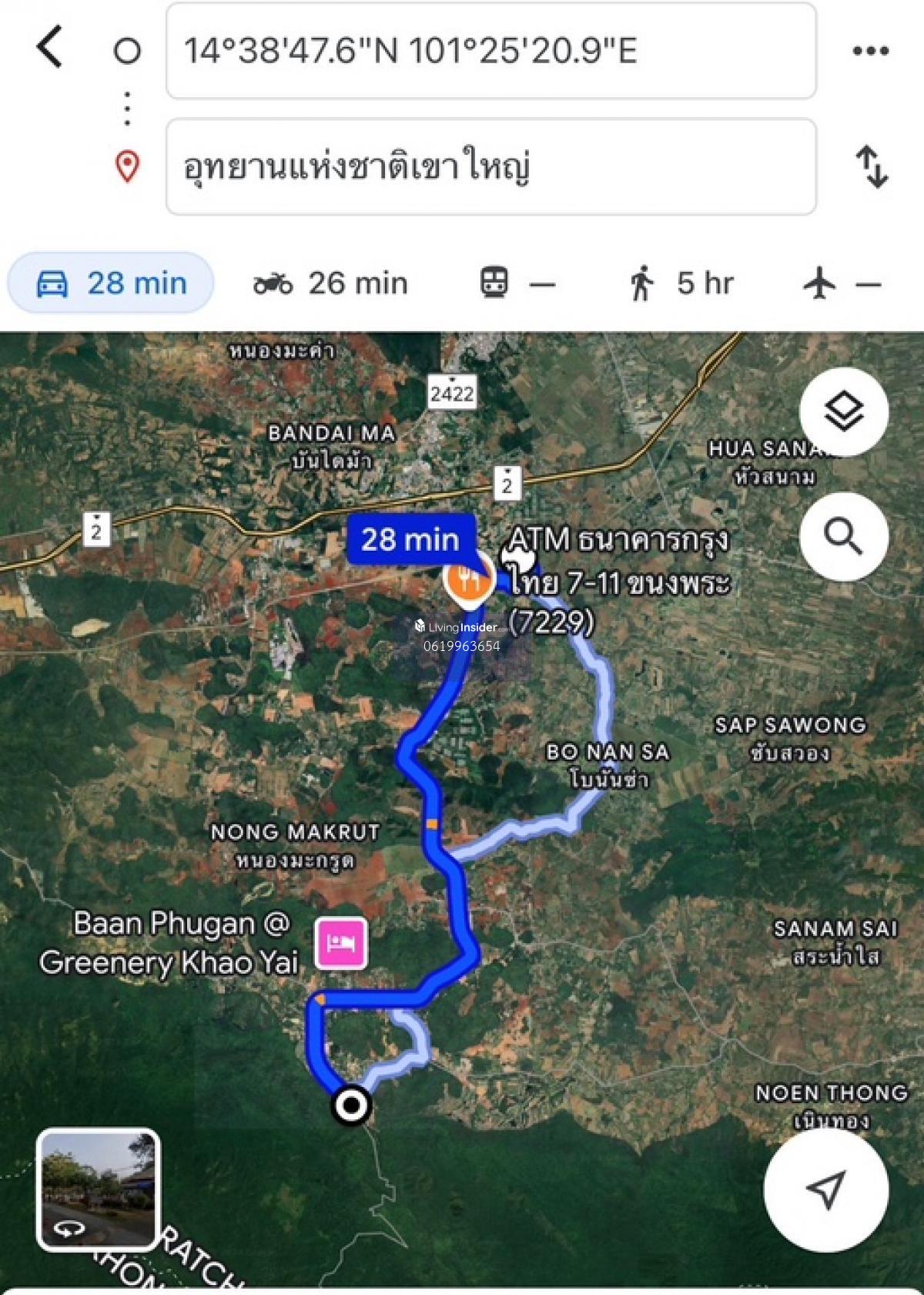Swap start and destination points
Image resolution: width=924 pixels, height=1295 pixels.
(872, 166)
